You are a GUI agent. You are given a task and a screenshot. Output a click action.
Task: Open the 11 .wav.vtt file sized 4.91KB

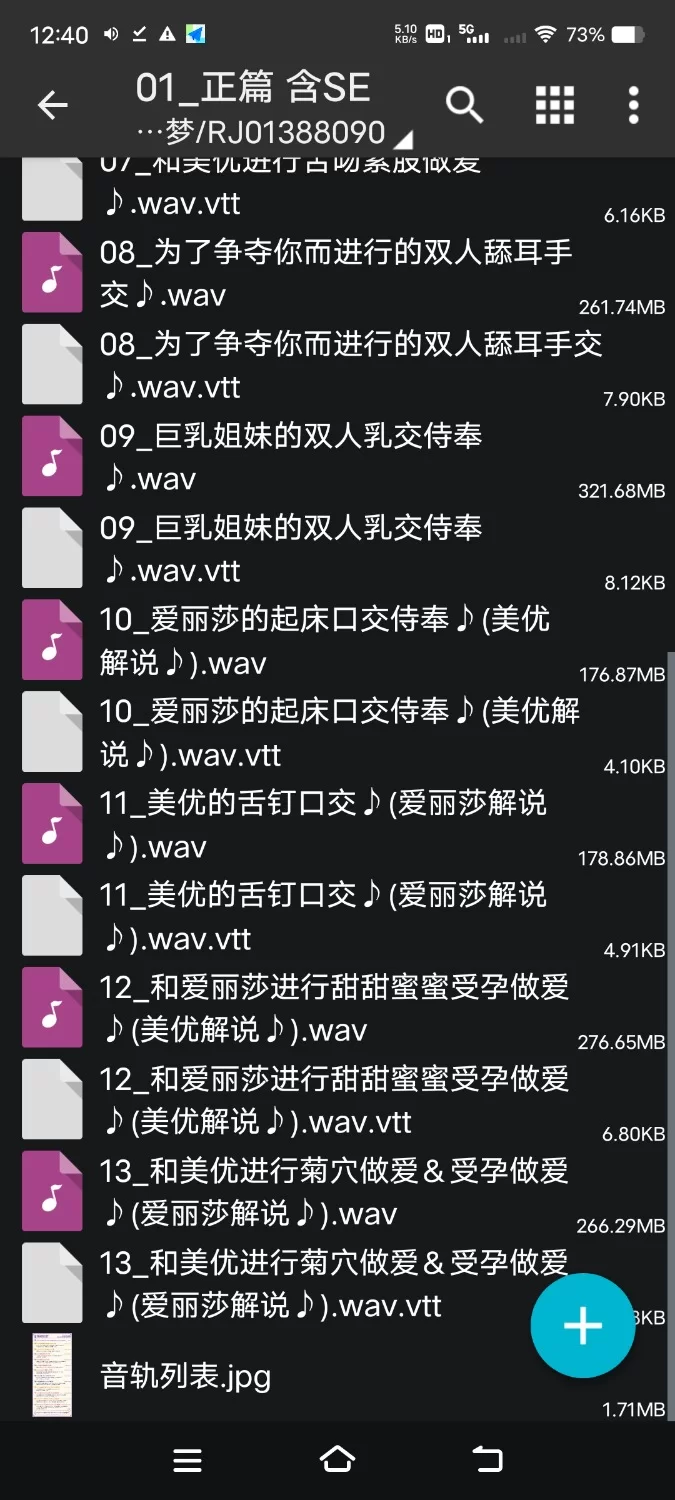300,917
